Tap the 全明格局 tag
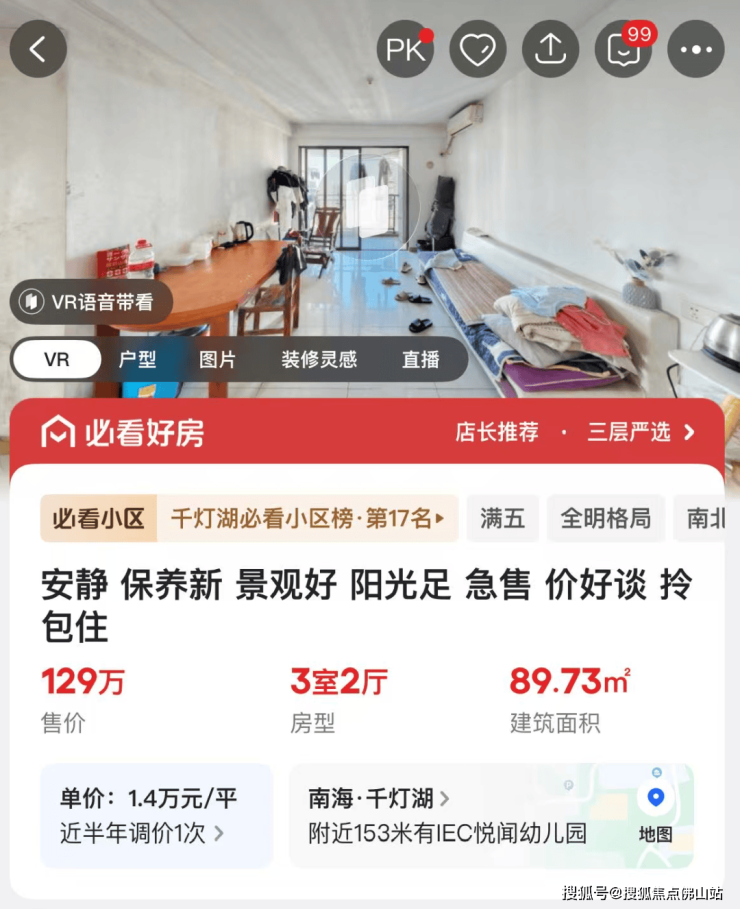This screenshot has height=909, width=740. point(605,518)
